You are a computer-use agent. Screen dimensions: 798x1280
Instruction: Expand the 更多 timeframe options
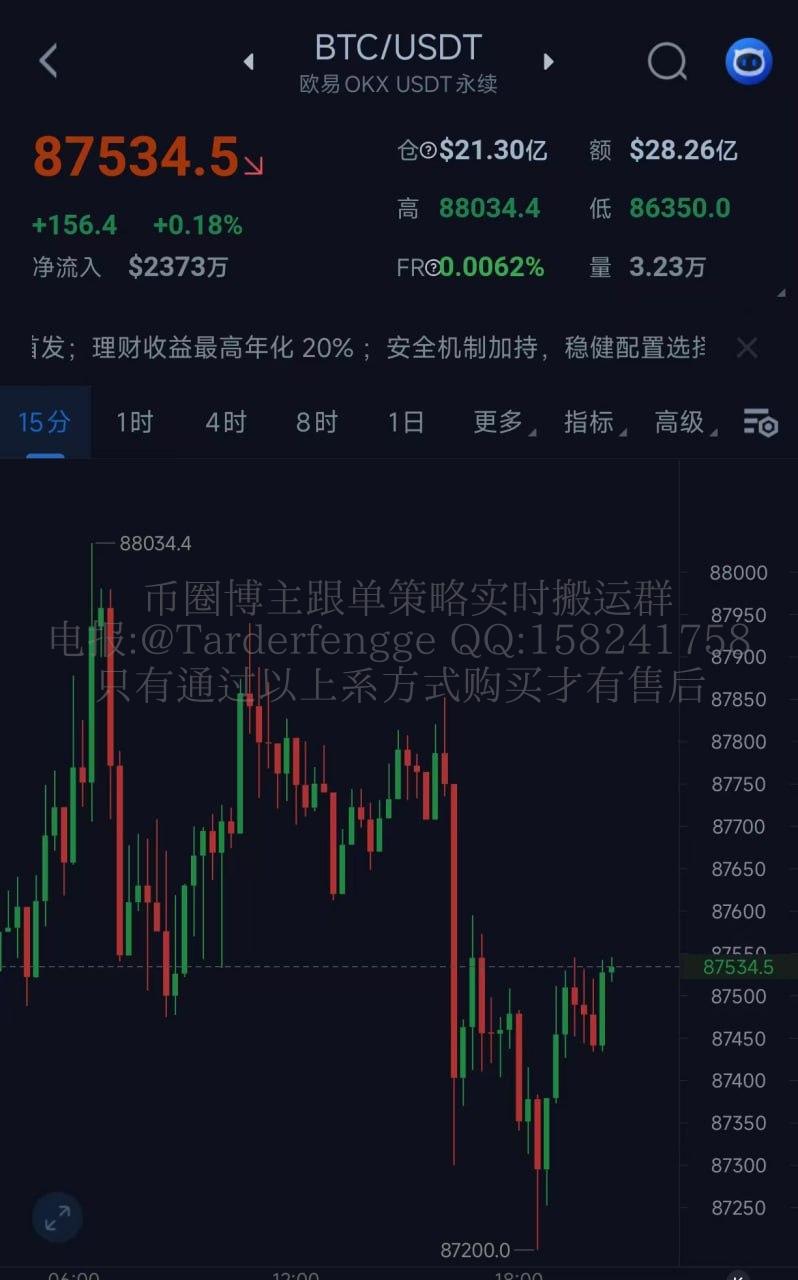501,422
